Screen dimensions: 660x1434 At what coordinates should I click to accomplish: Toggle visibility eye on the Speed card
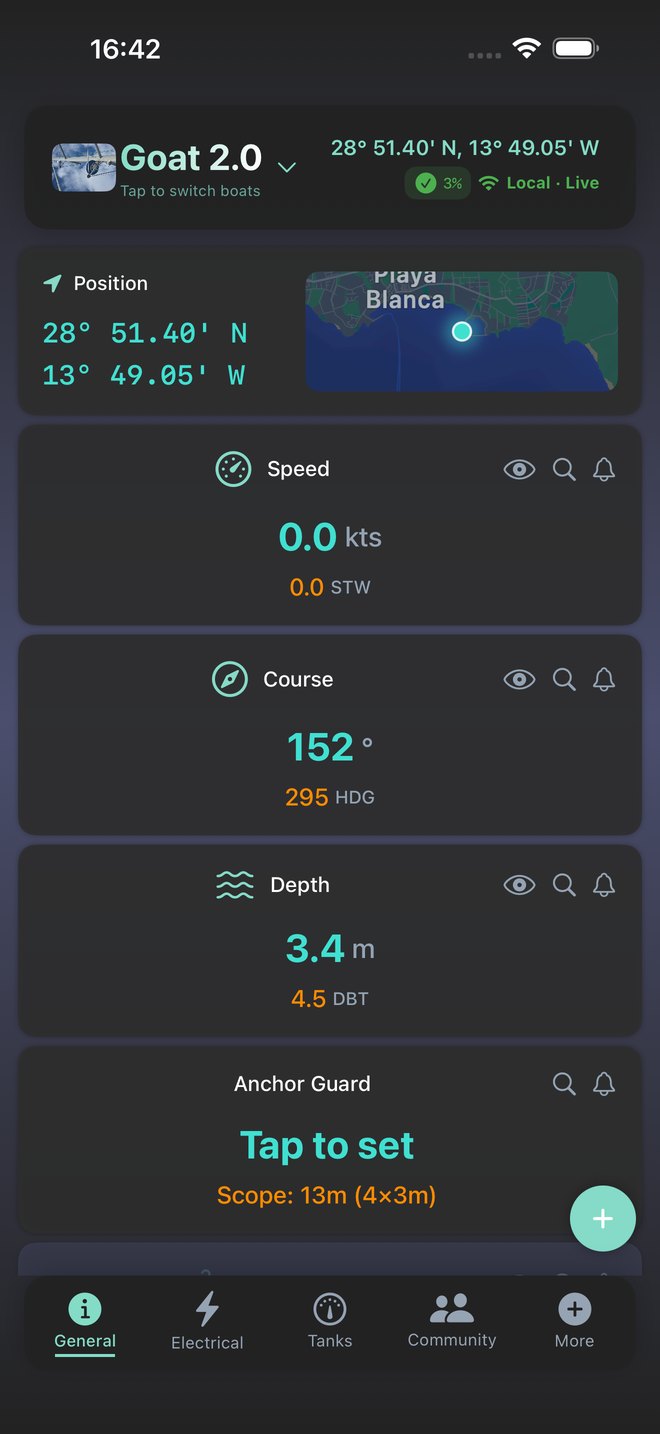coord(519,469)
